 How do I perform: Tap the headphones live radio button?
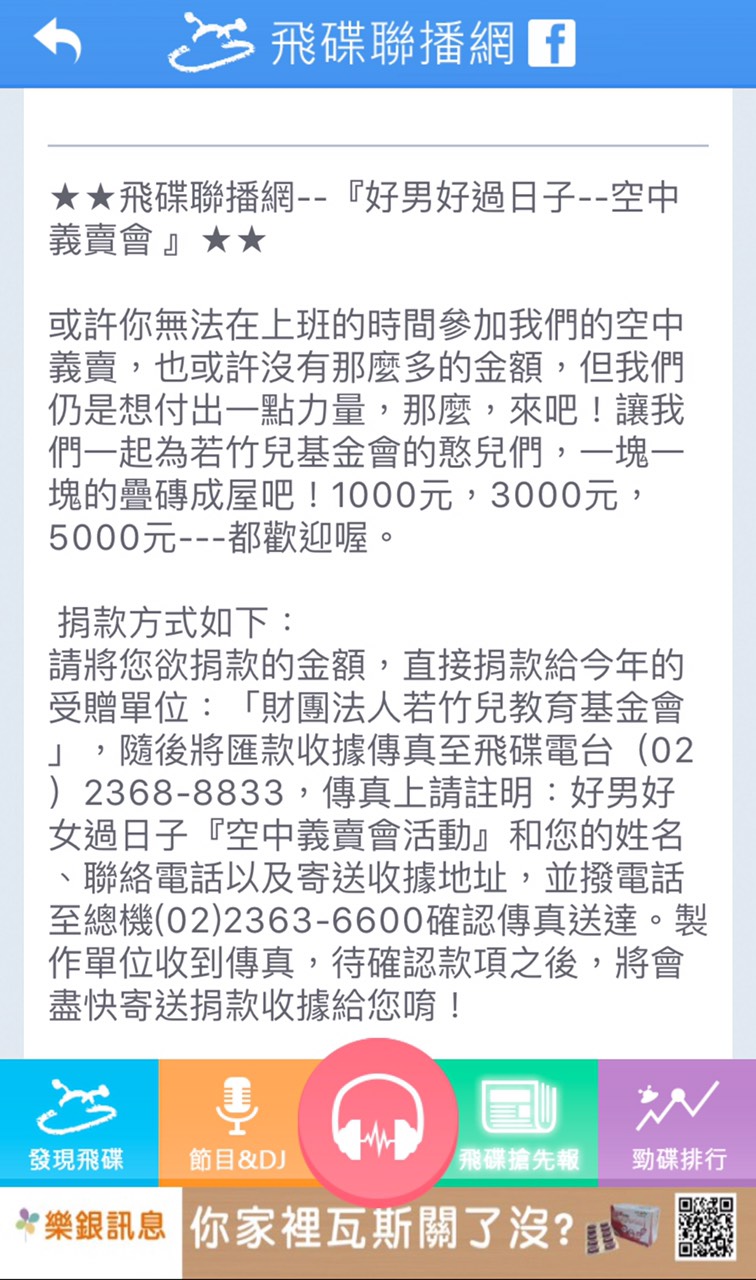click(x=378, y=1121)
